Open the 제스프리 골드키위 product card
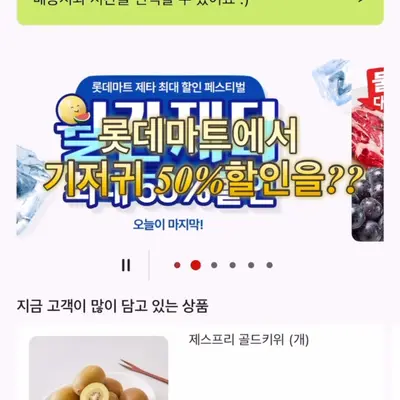400x400 pixels. 200,364
